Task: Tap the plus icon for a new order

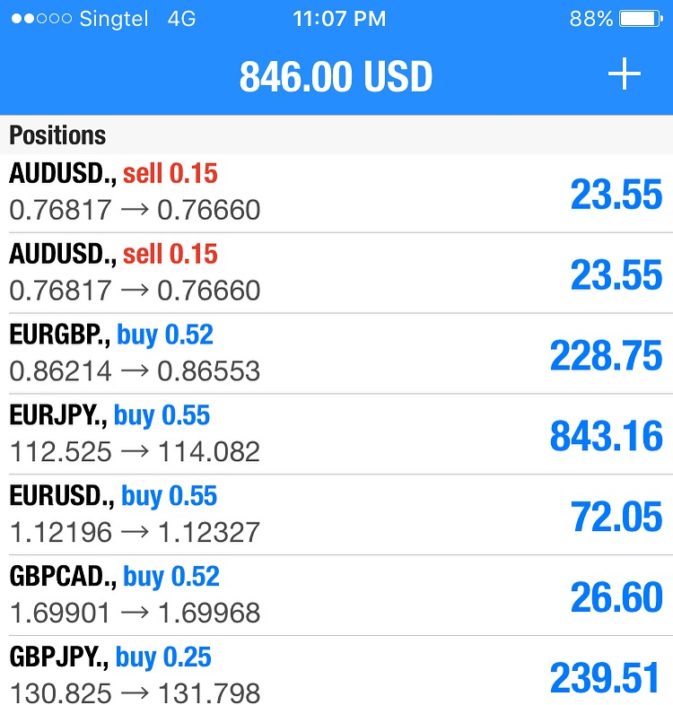Action: click(x=624, y=75)
